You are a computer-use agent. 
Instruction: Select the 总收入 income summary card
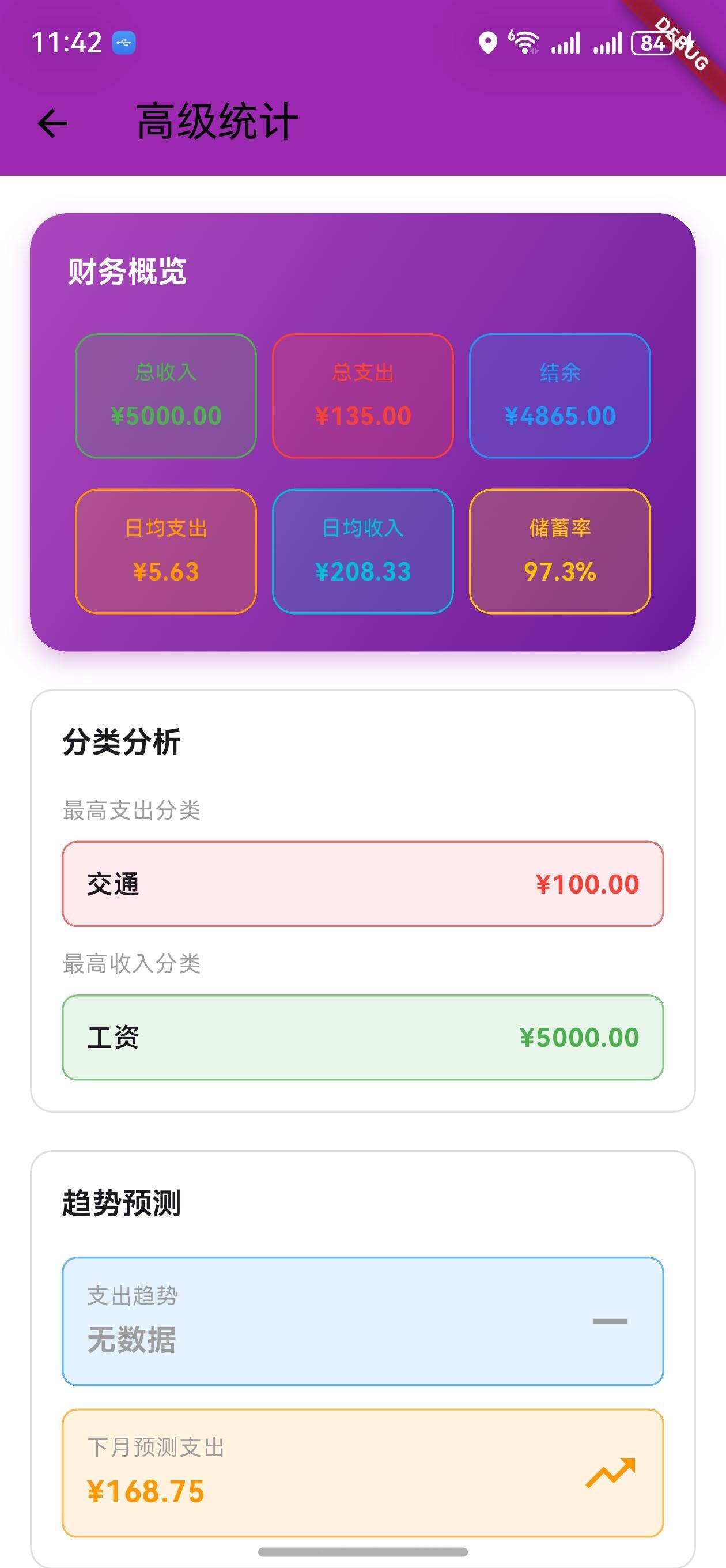(x=165, y=393)
